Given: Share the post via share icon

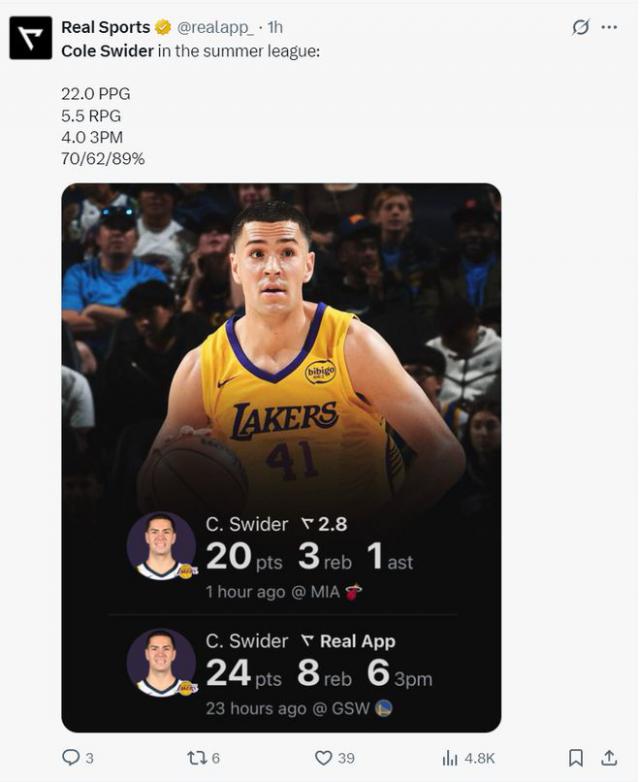Looking at the screenshot, I should tap(608, 758).
